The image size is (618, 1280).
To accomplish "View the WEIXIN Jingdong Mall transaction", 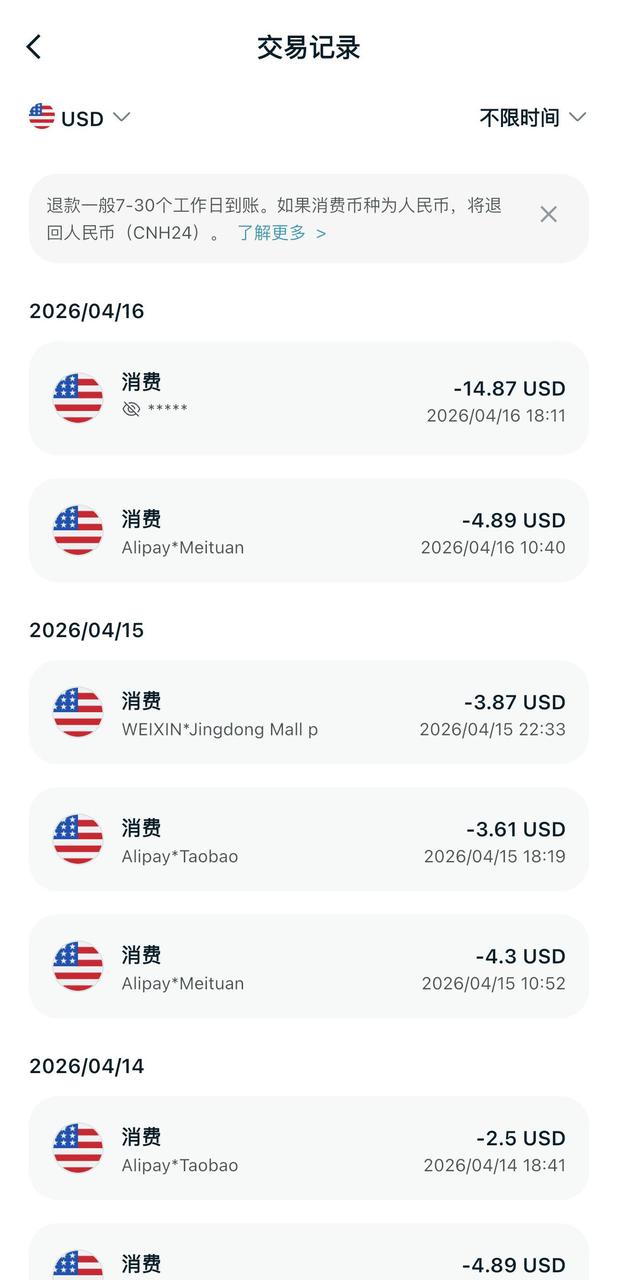I will click(308, 712).
